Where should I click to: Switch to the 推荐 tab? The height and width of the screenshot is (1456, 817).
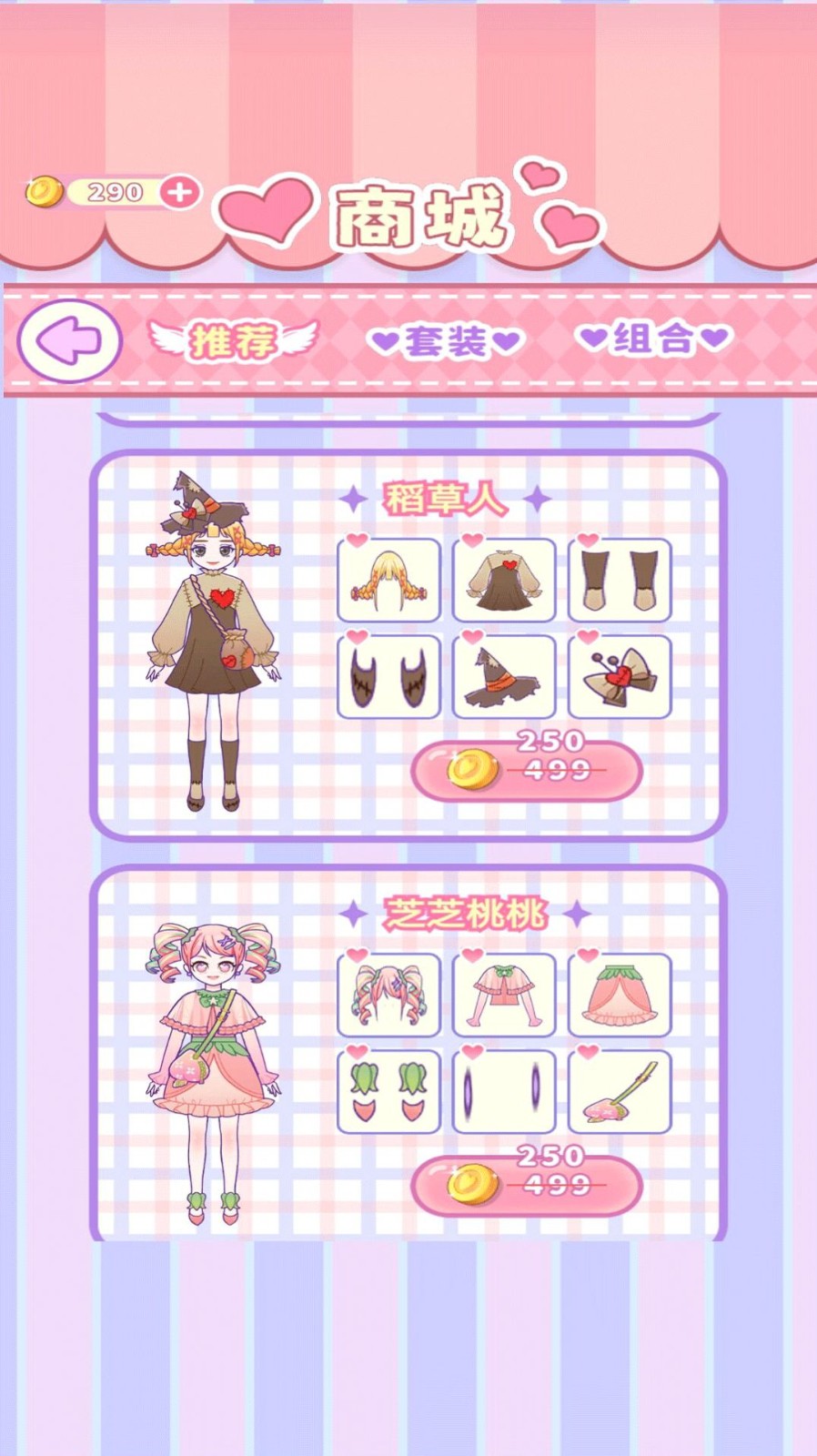233,340
